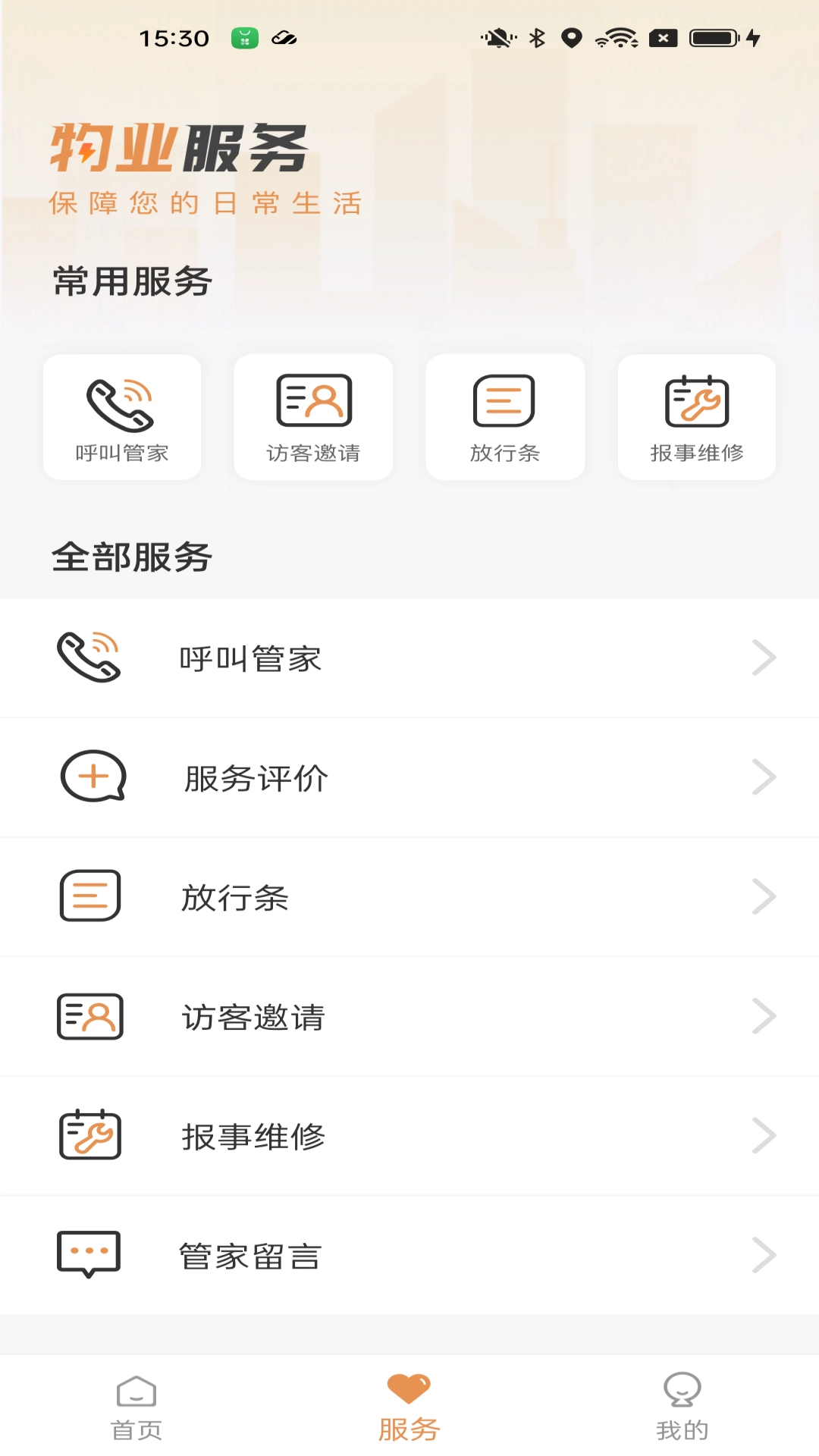Image resolution: width=819 pixels, height=1456 pixels.
Task: Tap the 放行条 pass list icon
Action: 505,400
